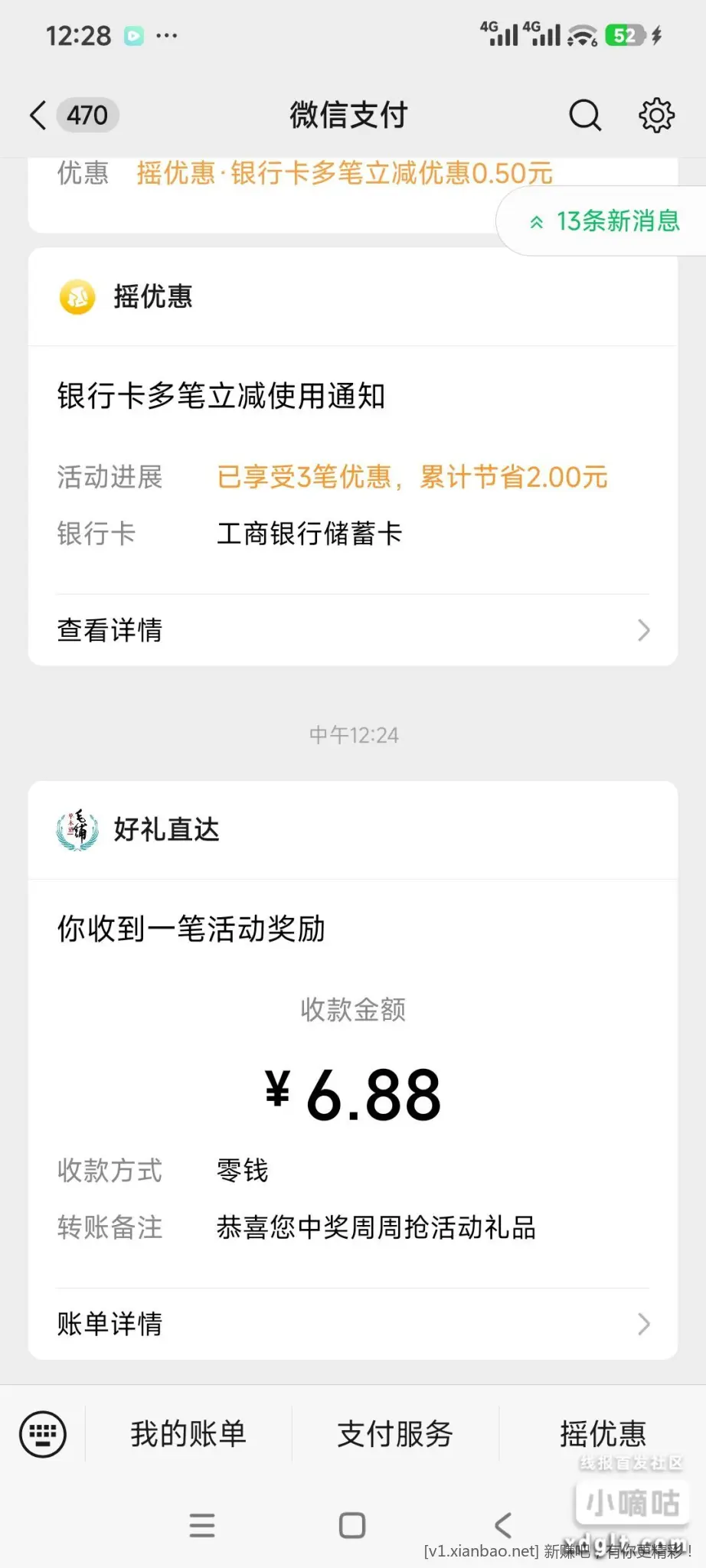
Task: Tap the system home button
Action: pos(352,1525)
